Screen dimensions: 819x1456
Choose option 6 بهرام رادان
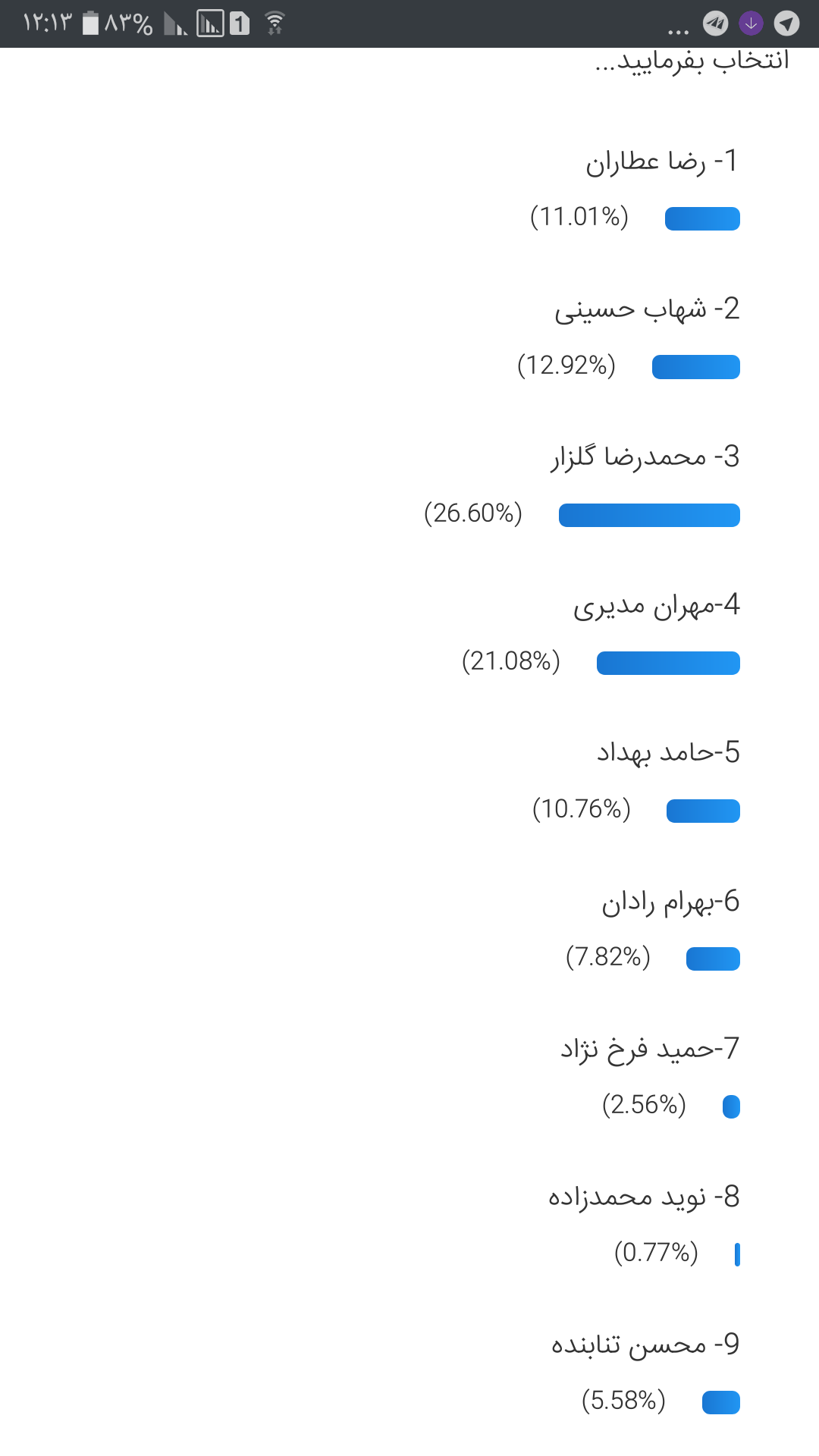(x=670, y=902)
